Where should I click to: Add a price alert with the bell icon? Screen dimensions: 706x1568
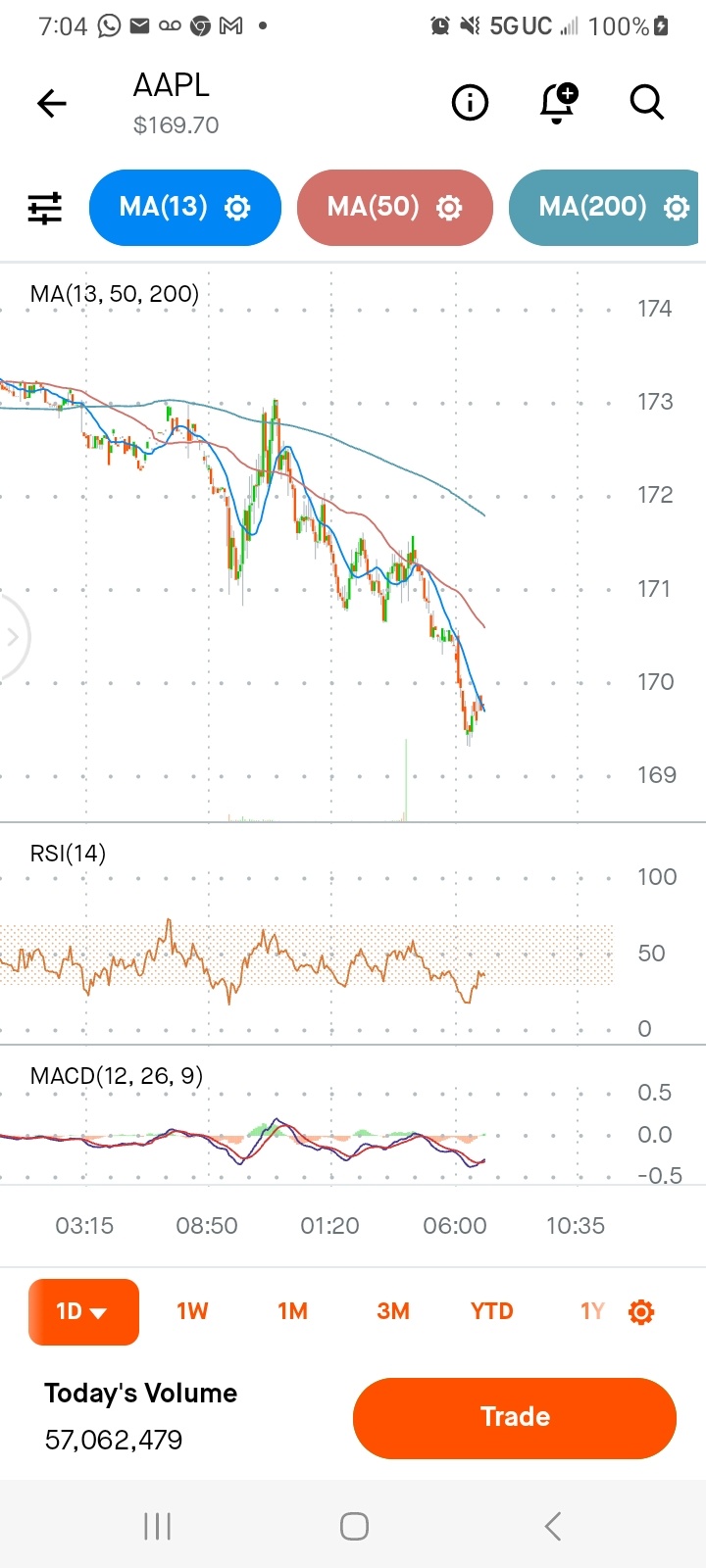pyautogui.click(x=559, y=103)
